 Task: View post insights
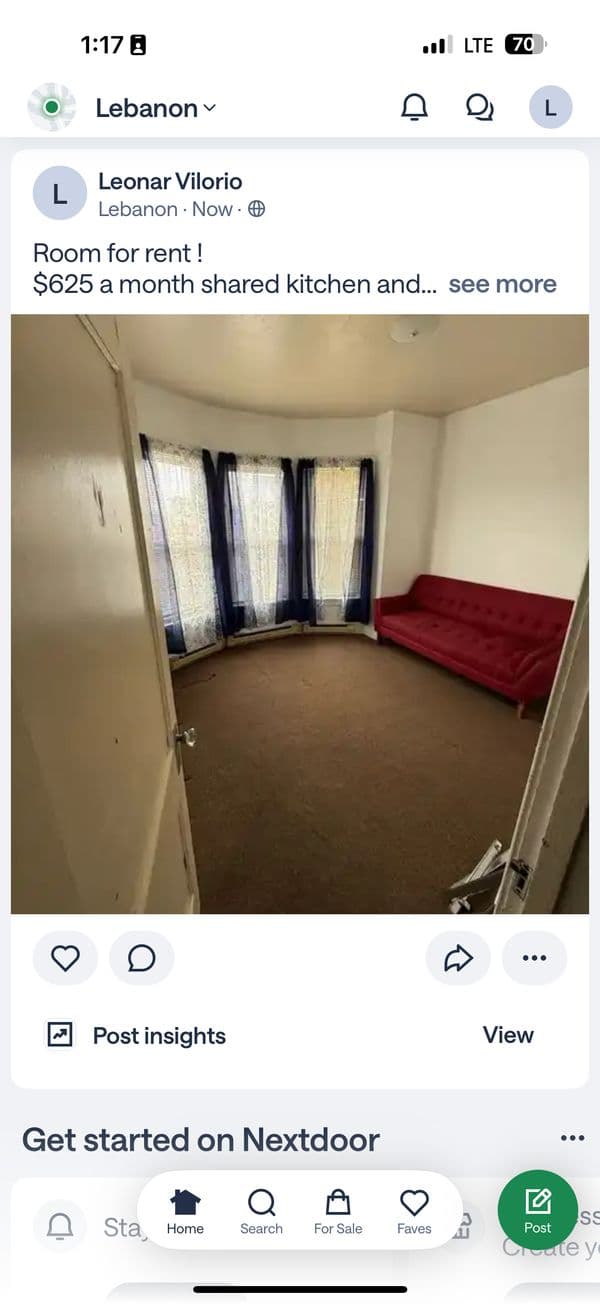coord(508,1035)
